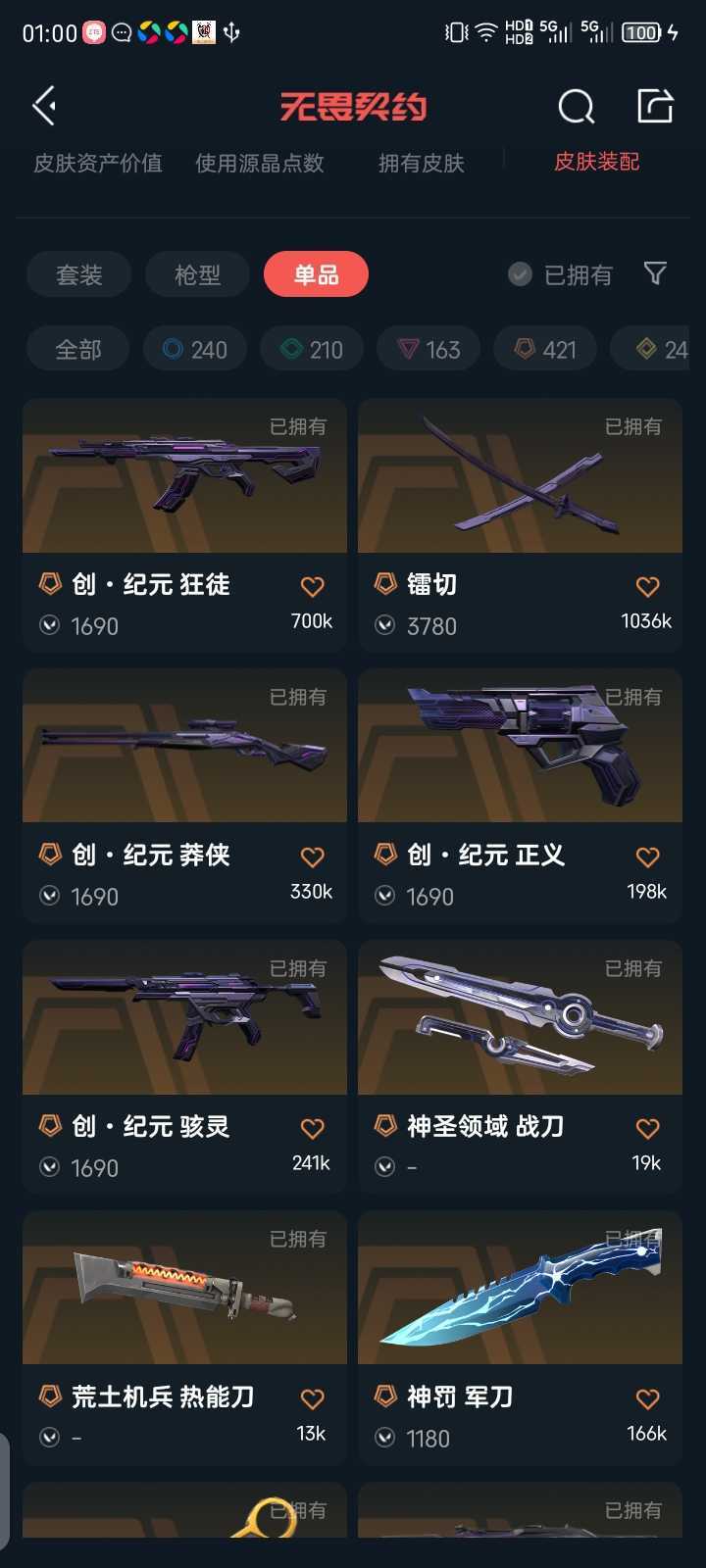Like the 镭切 skin
Viewport: 706px width, 1568px height.
(647, 586)
